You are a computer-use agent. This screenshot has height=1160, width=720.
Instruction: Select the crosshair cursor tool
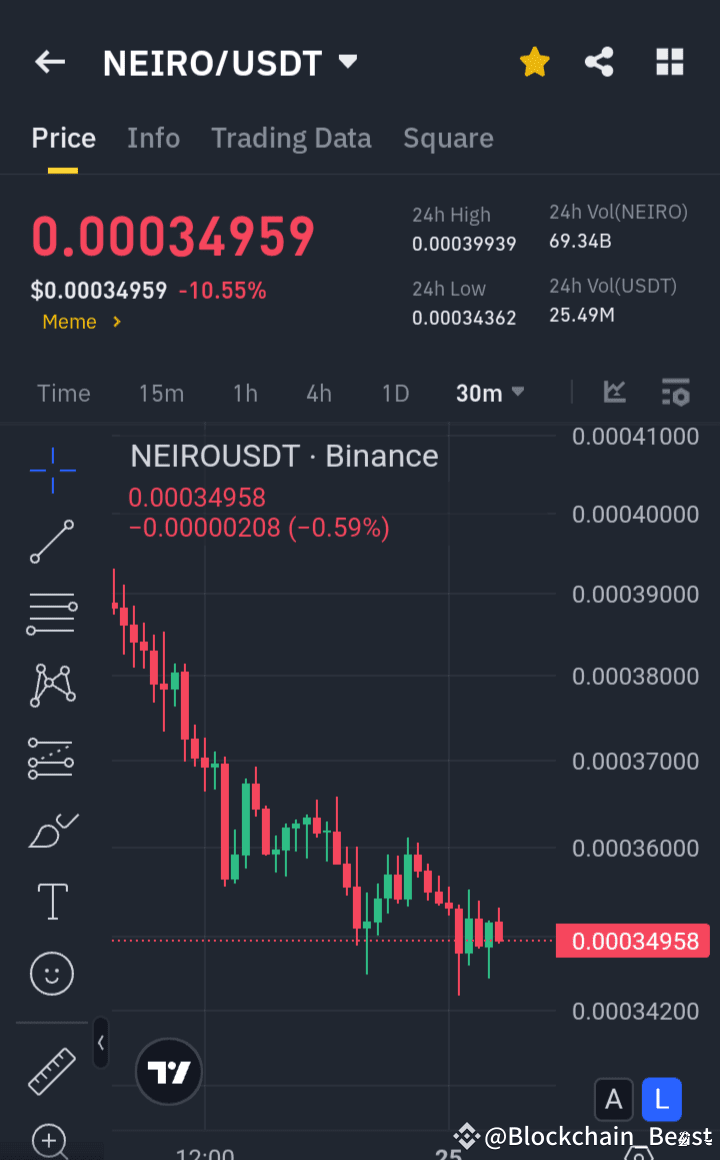(51, 470)
